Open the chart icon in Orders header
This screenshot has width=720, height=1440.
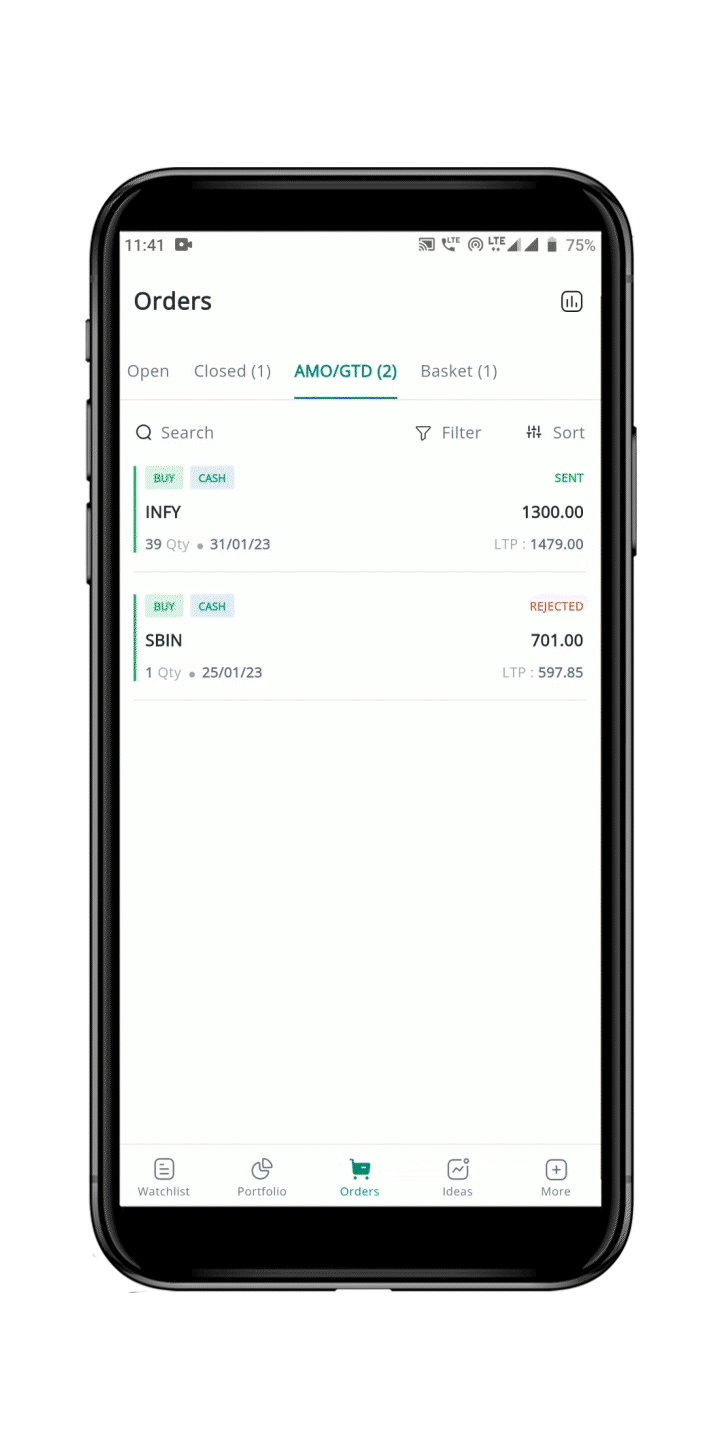(571, 301)
